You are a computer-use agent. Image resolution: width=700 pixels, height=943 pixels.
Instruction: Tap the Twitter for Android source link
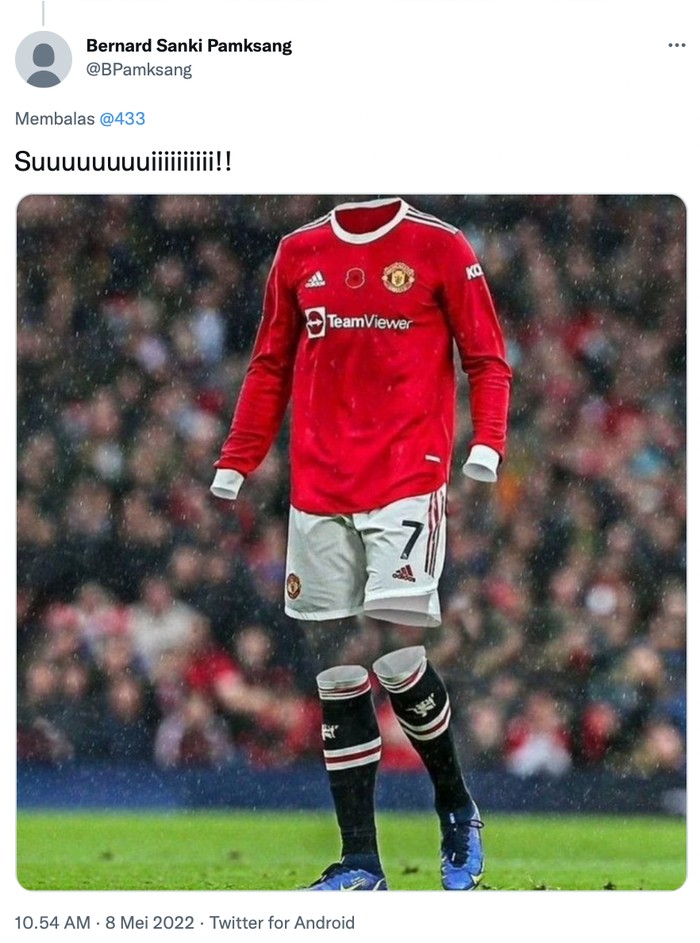(x=282, y=923)
